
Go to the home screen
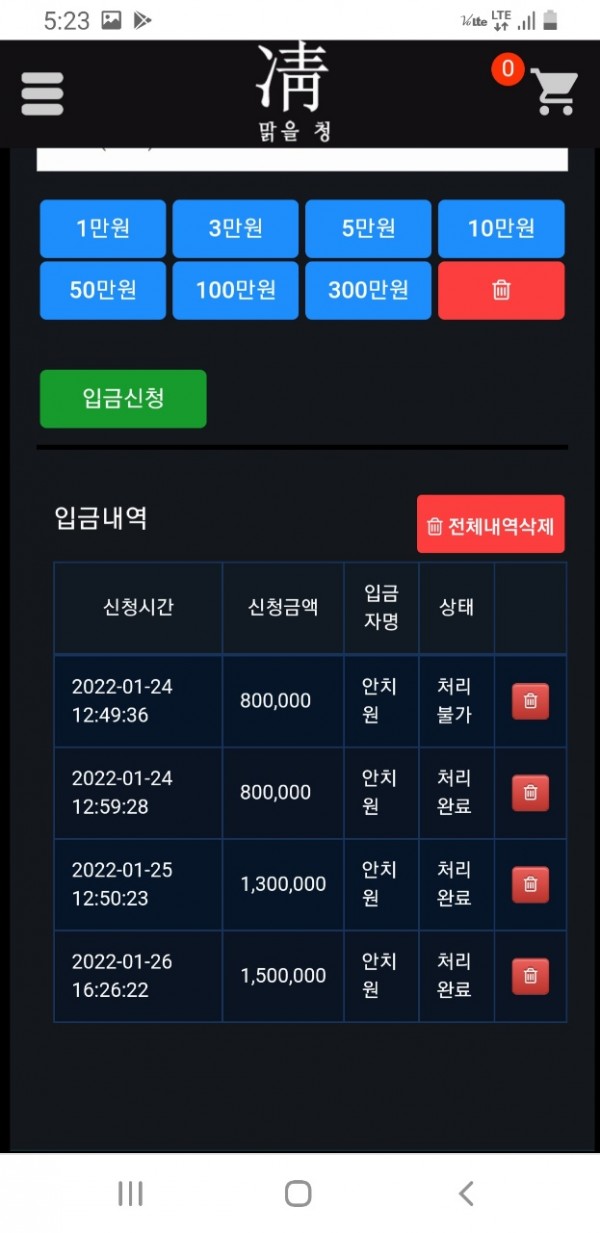pyautogui.click(x=298, y=1193)
